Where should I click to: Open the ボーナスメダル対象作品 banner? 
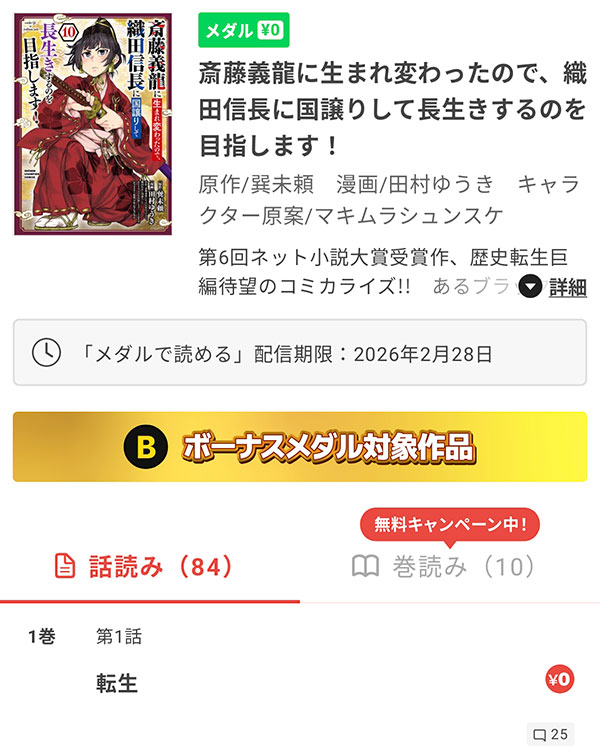coord(300,446)
